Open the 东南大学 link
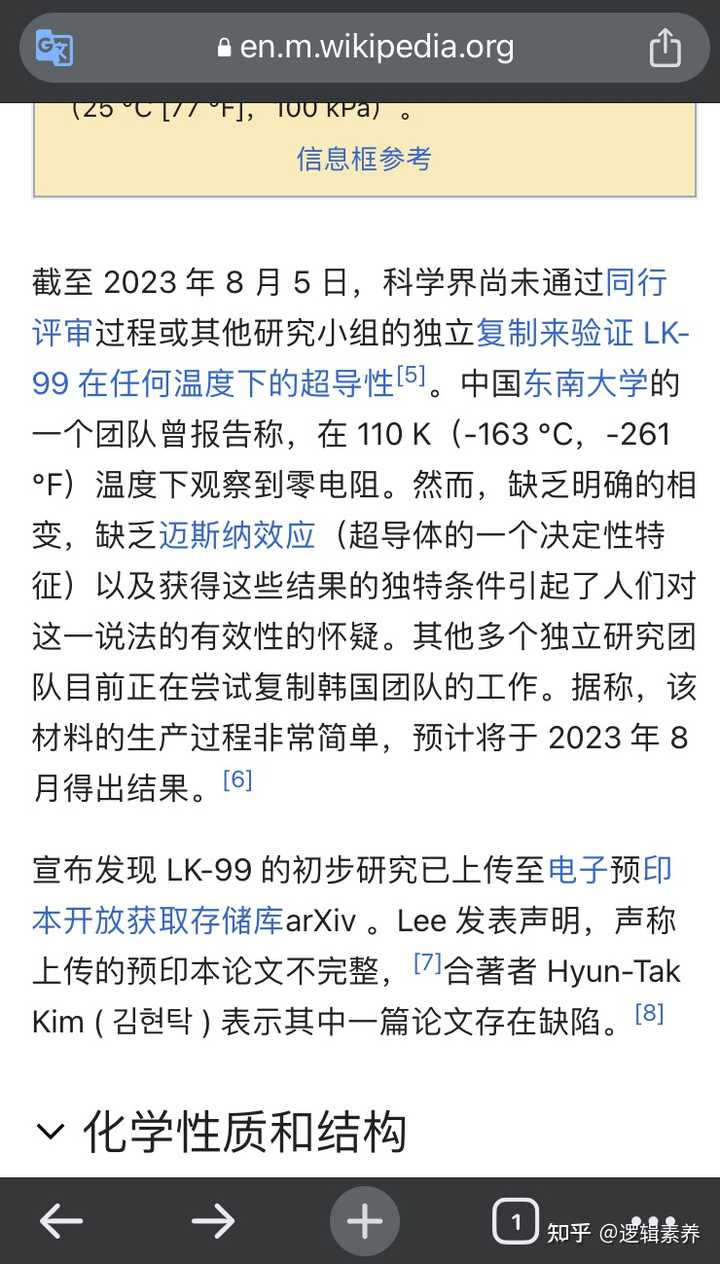Image resolution: width=720 pixels, height=1264 pixels. [x=586, y=383]
